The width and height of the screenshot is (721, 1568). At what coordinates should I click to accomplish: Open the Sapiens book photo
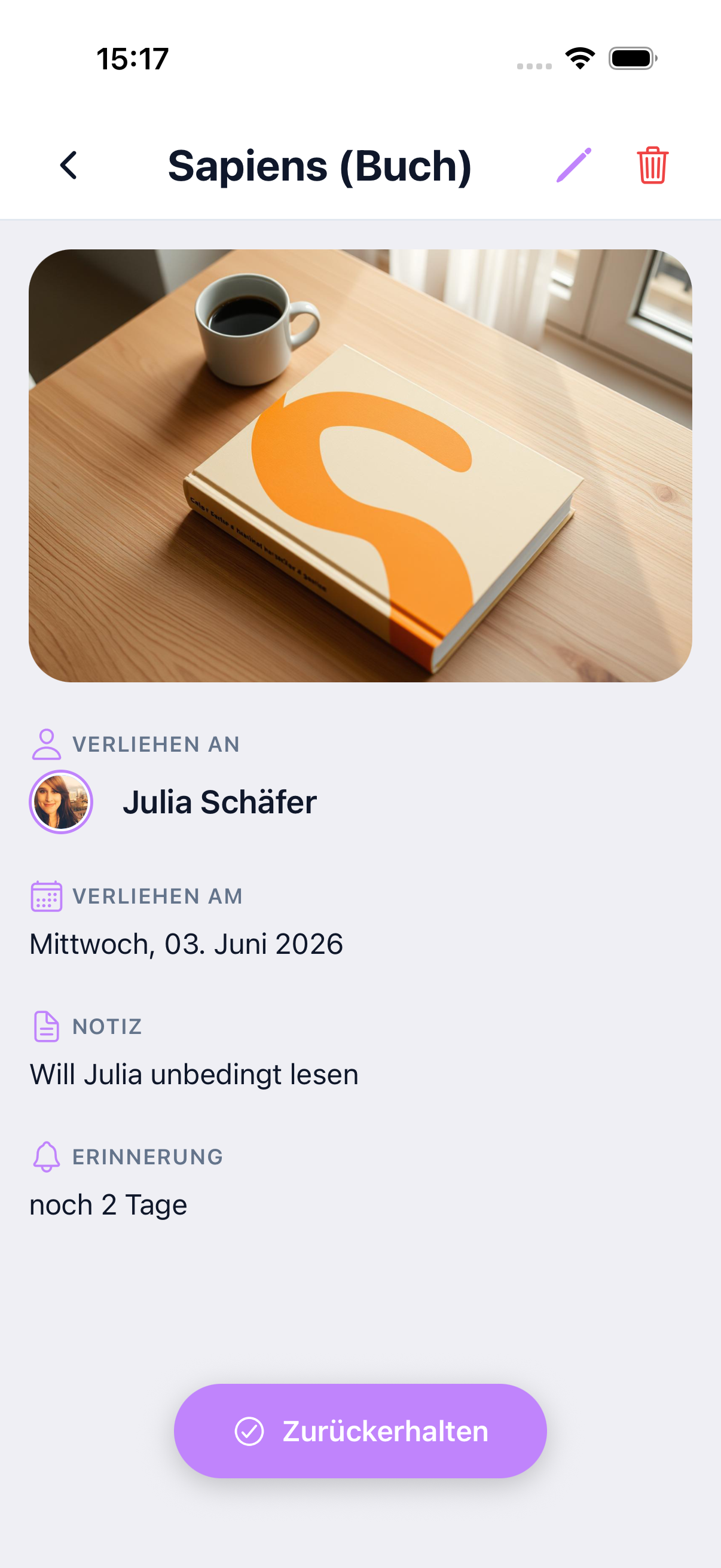(360, 466)
